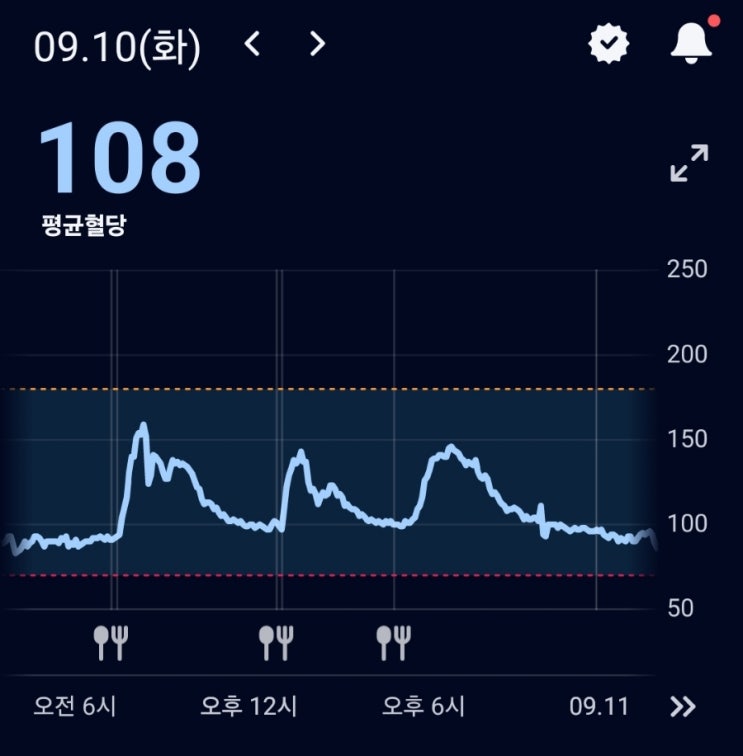Viewport: 743px width, 756px height.
Task: Tap the morning meal marker
Action: [x=112, y=642]
